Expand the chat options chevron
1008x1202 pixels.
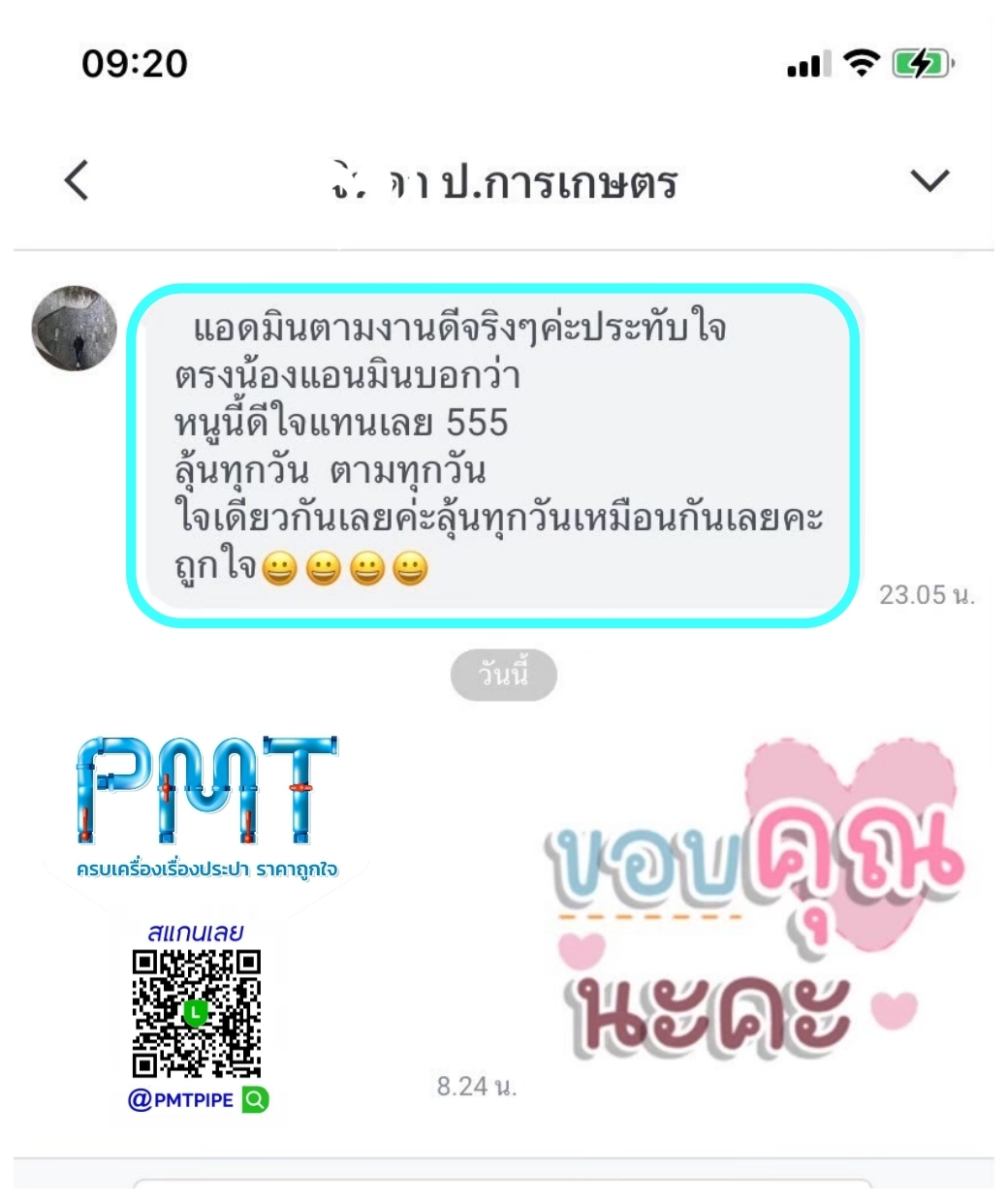click(x=929, y=180)
